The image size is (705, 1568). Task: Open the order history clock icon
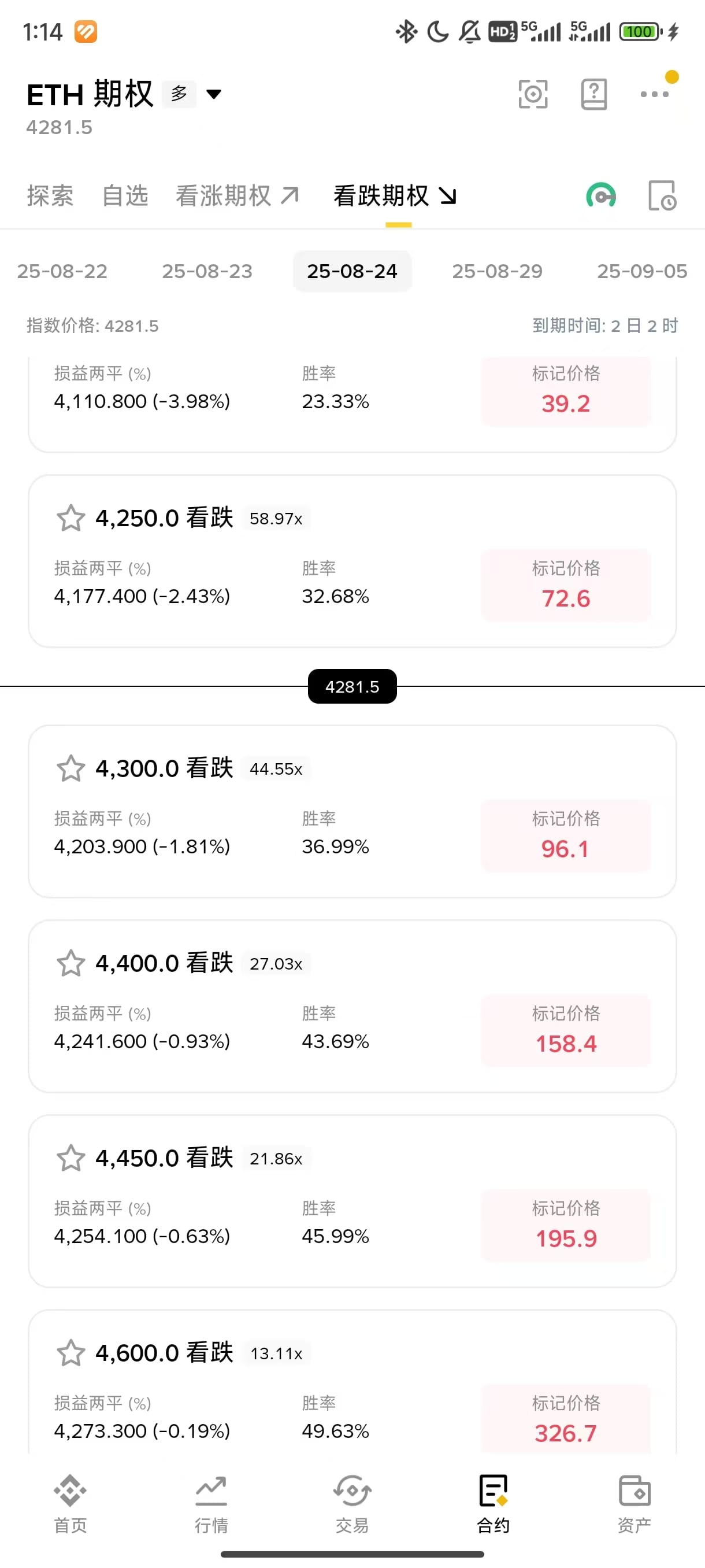click(x=662, y=196)
